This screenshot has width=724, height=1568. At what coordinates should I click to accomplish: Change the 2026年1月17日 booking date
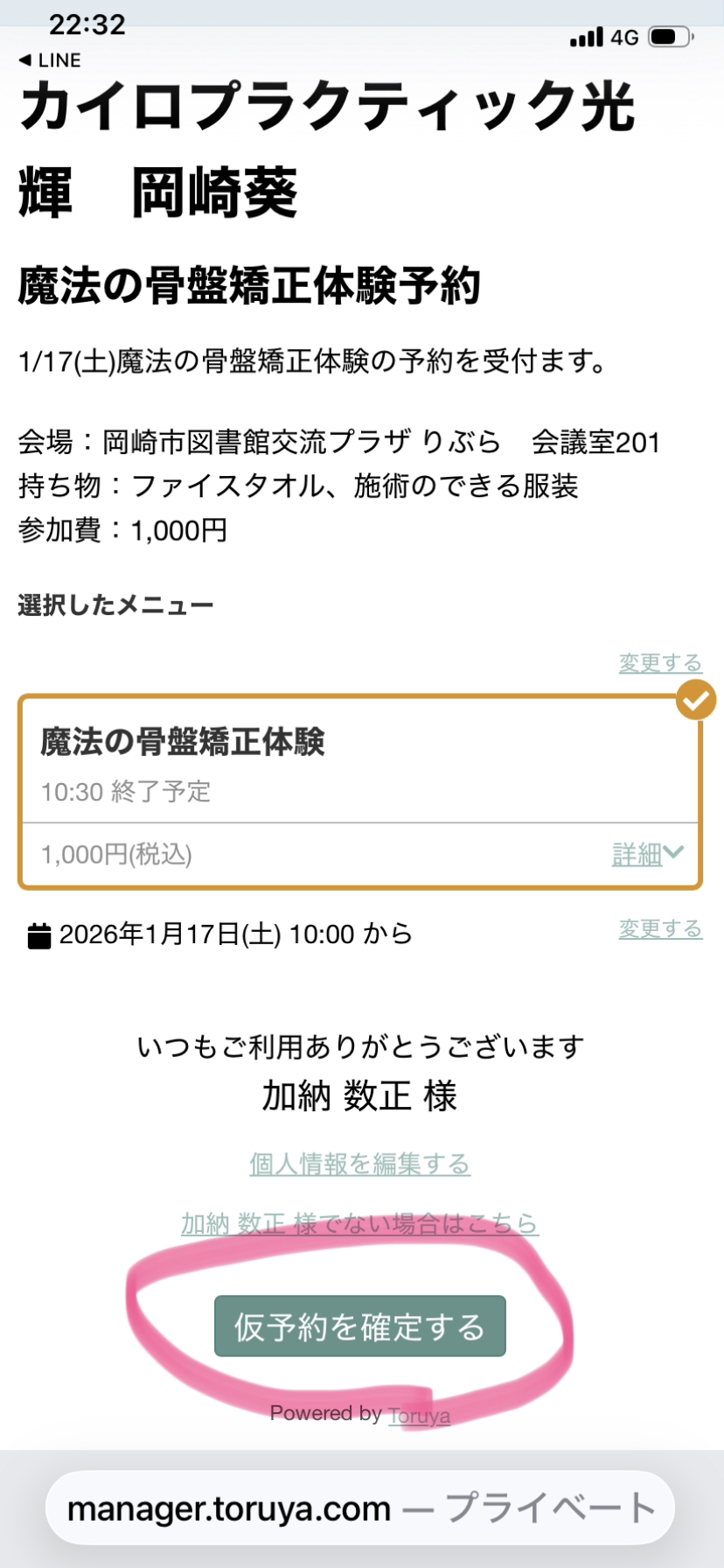point(660,929)
